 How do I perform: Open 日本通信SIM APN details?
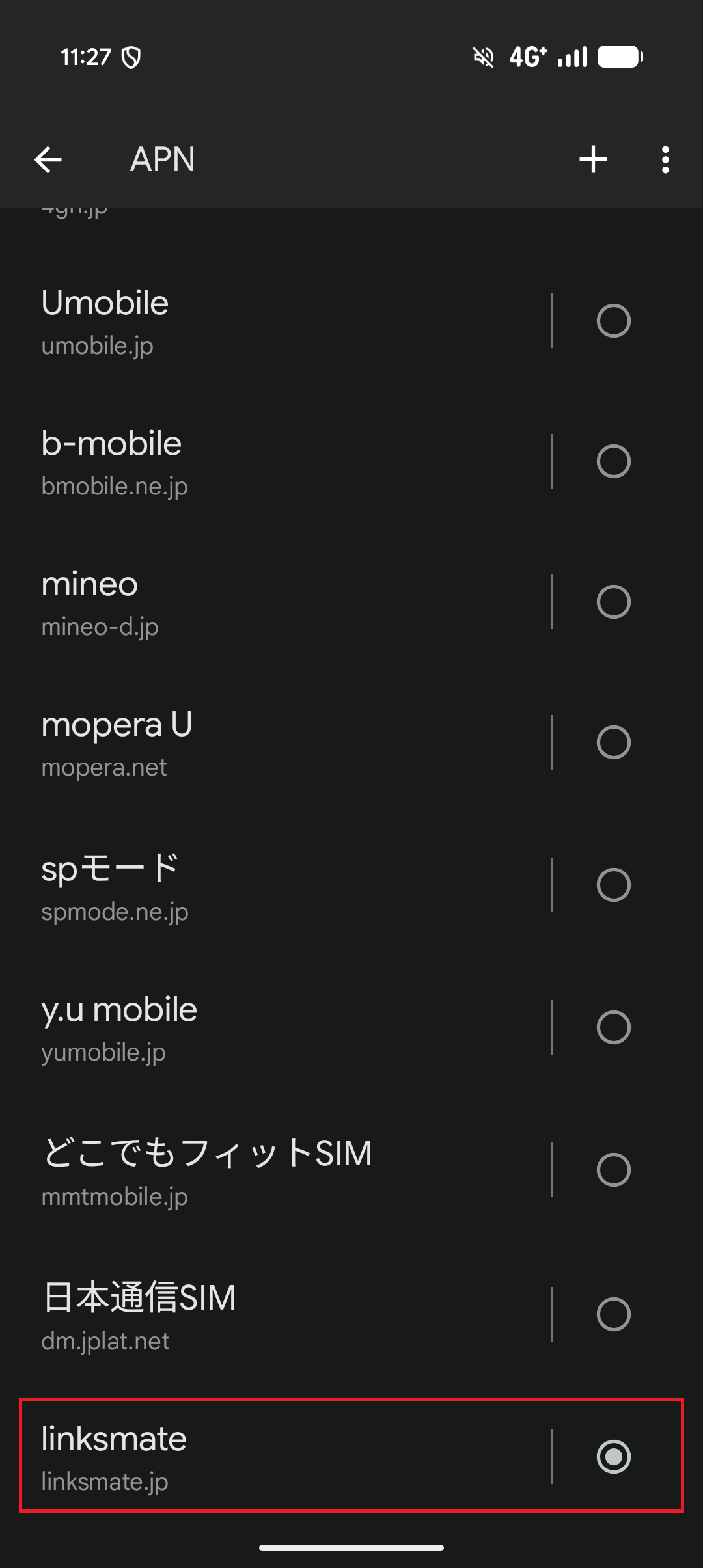[x=260, y=1315]
